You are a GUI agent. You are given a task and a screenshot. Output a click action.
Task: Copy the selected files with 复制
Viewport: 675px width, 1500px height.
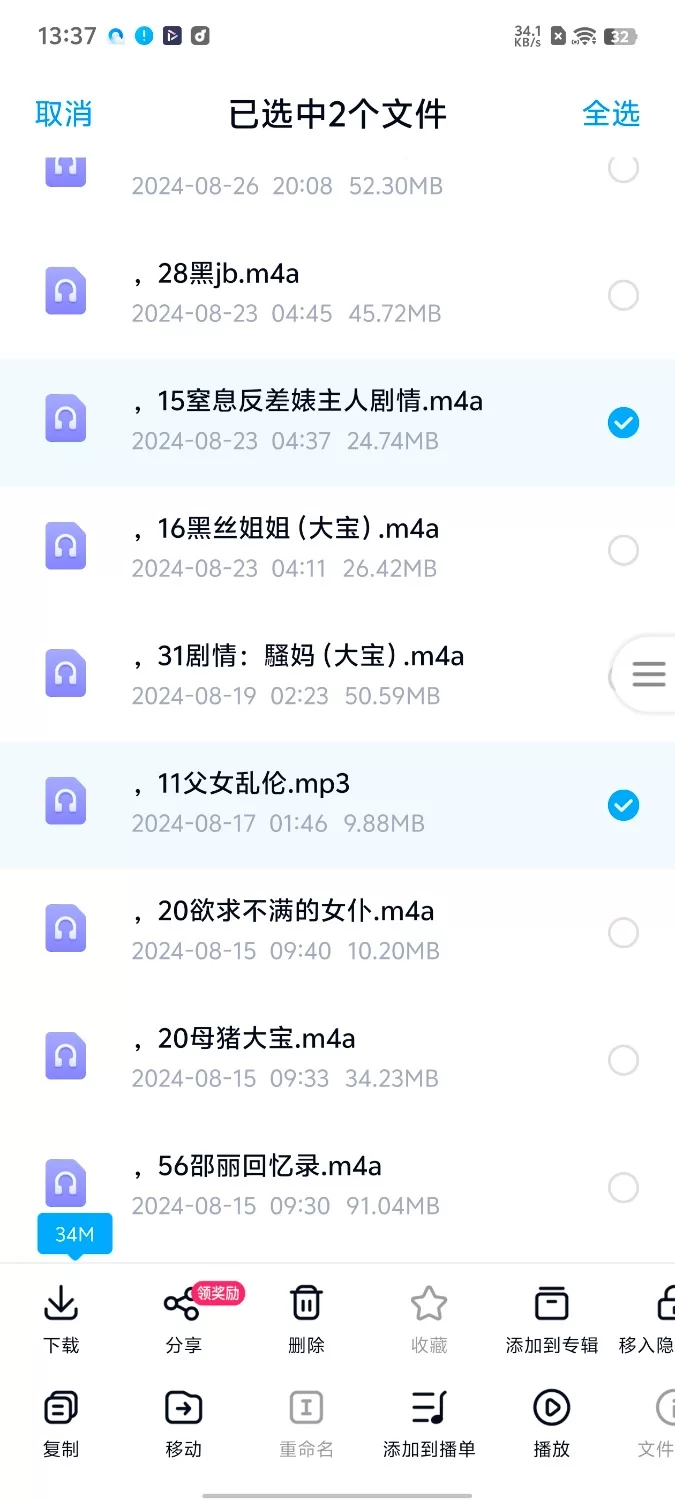tap(61, 1424)
